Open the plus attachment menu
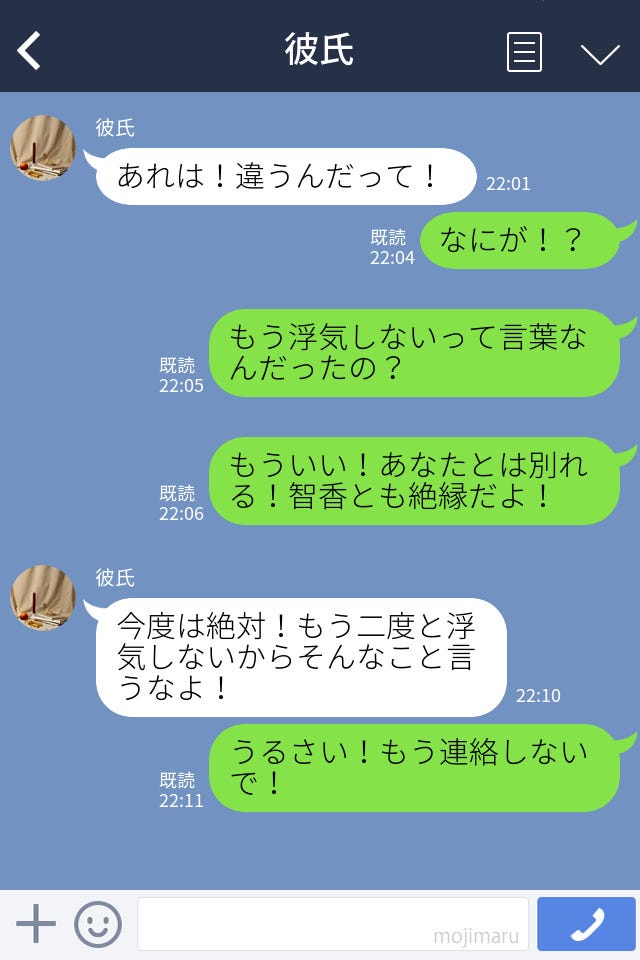The width and height of the screenshot is (640, 960). (x=36, y=924)
